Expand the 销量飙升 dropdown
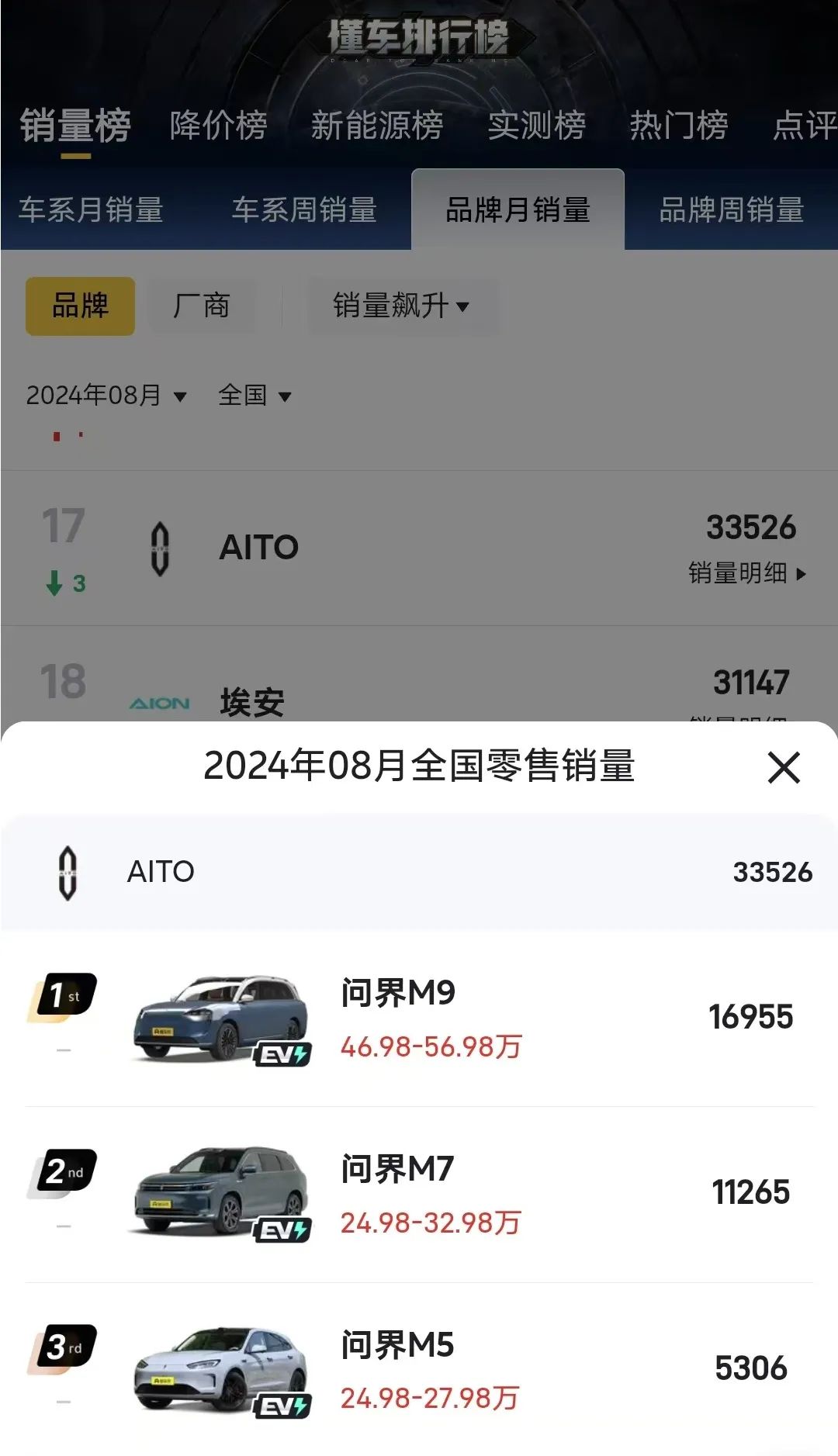The image size is (838, 1456). [x=401, y=306]
